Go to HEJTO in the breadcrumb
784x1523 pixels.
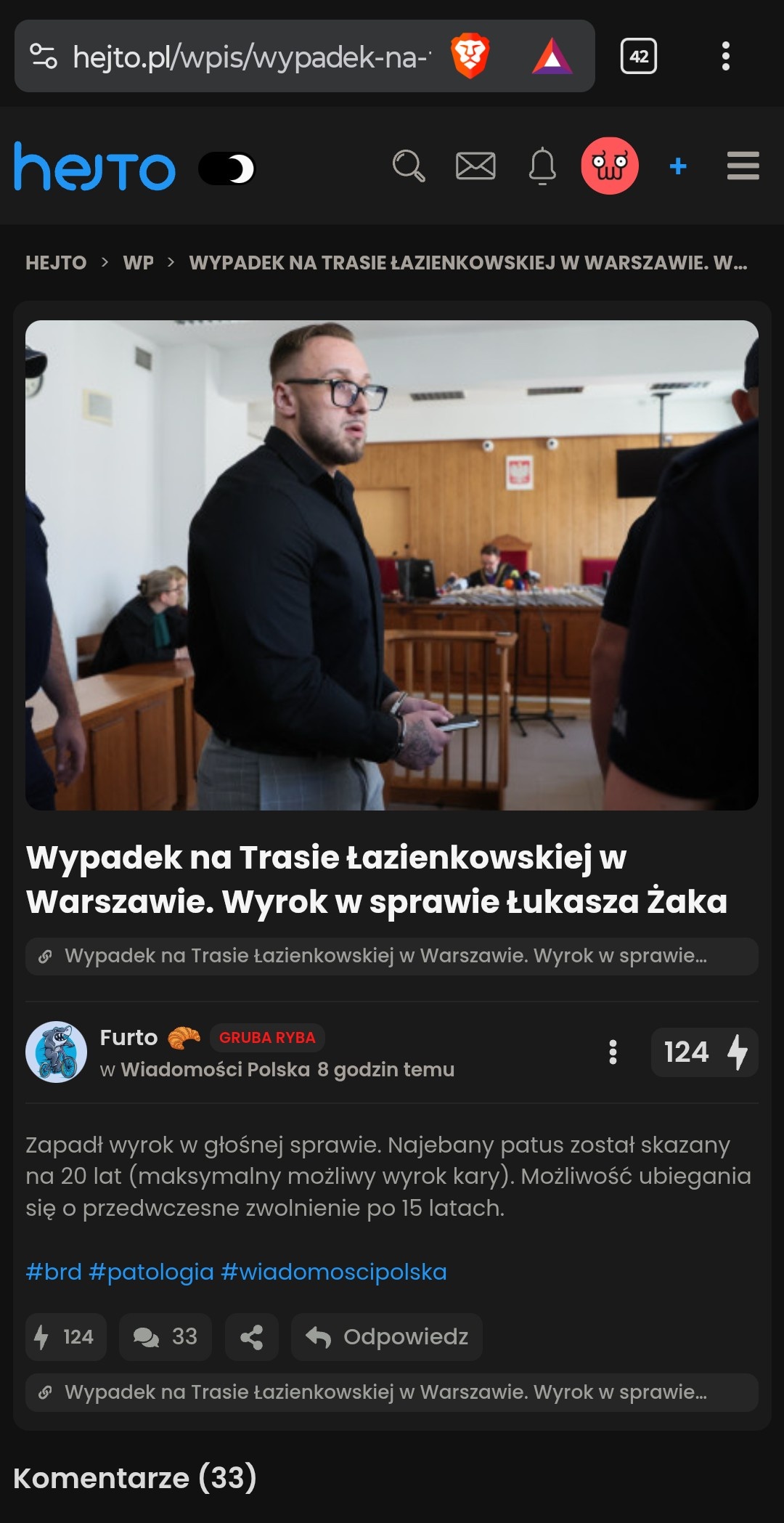pos(56,263)
